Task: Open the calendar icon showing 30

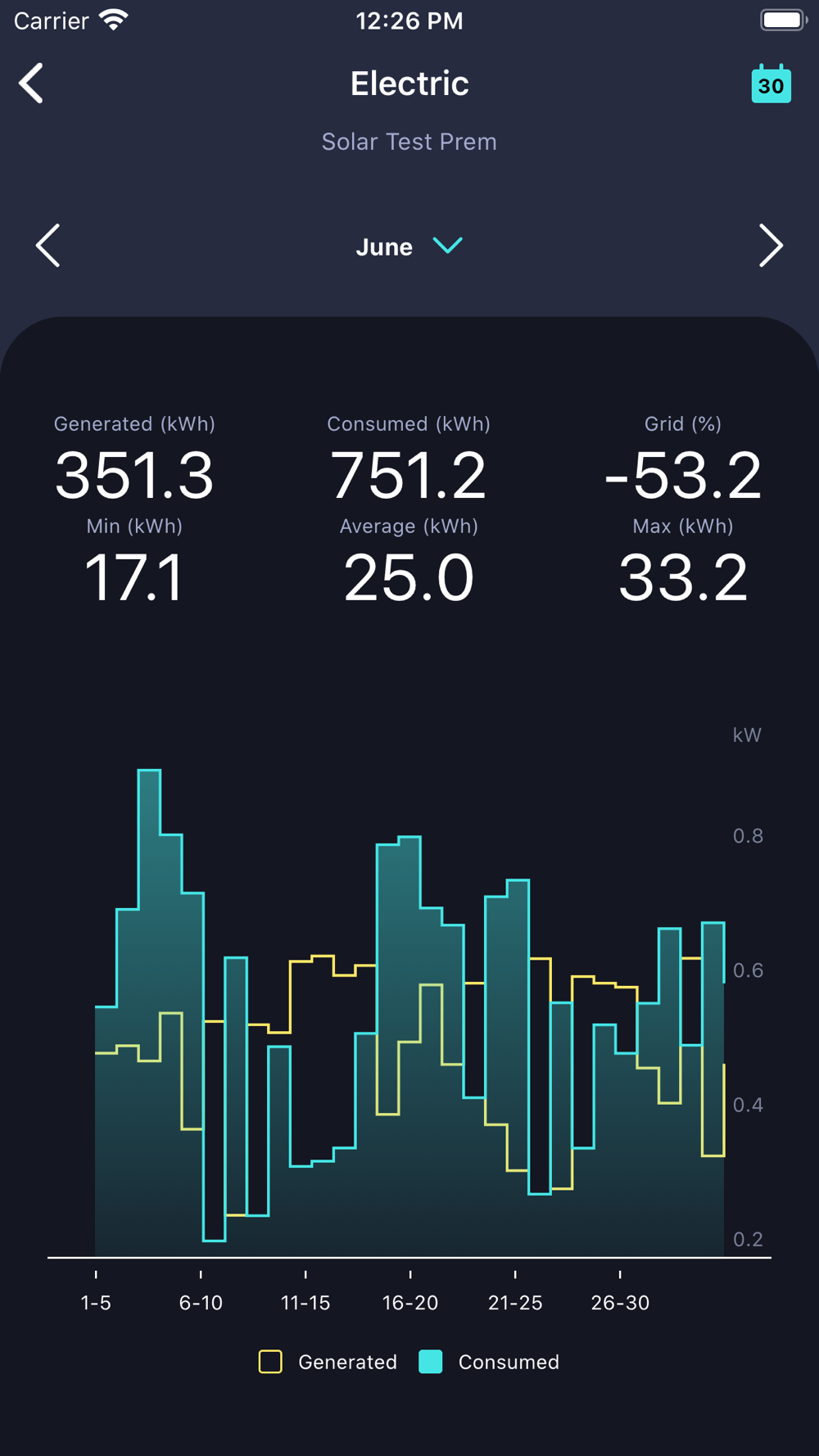Action: coord(771,84)
